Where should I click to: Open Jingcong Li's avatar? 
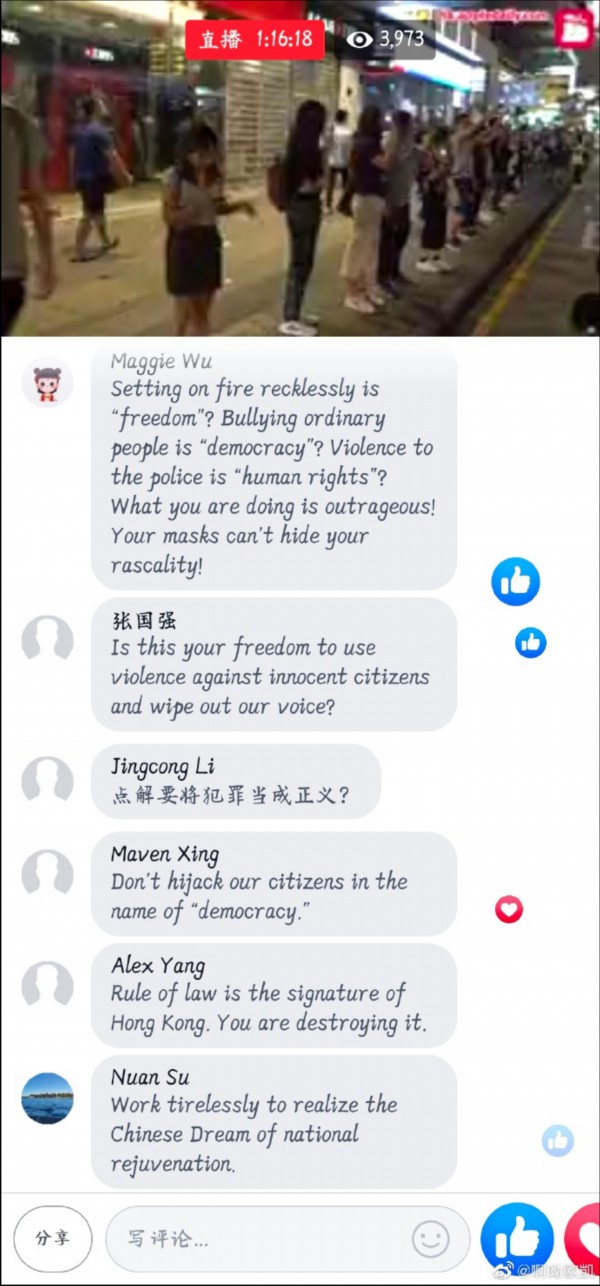(47, 781)
